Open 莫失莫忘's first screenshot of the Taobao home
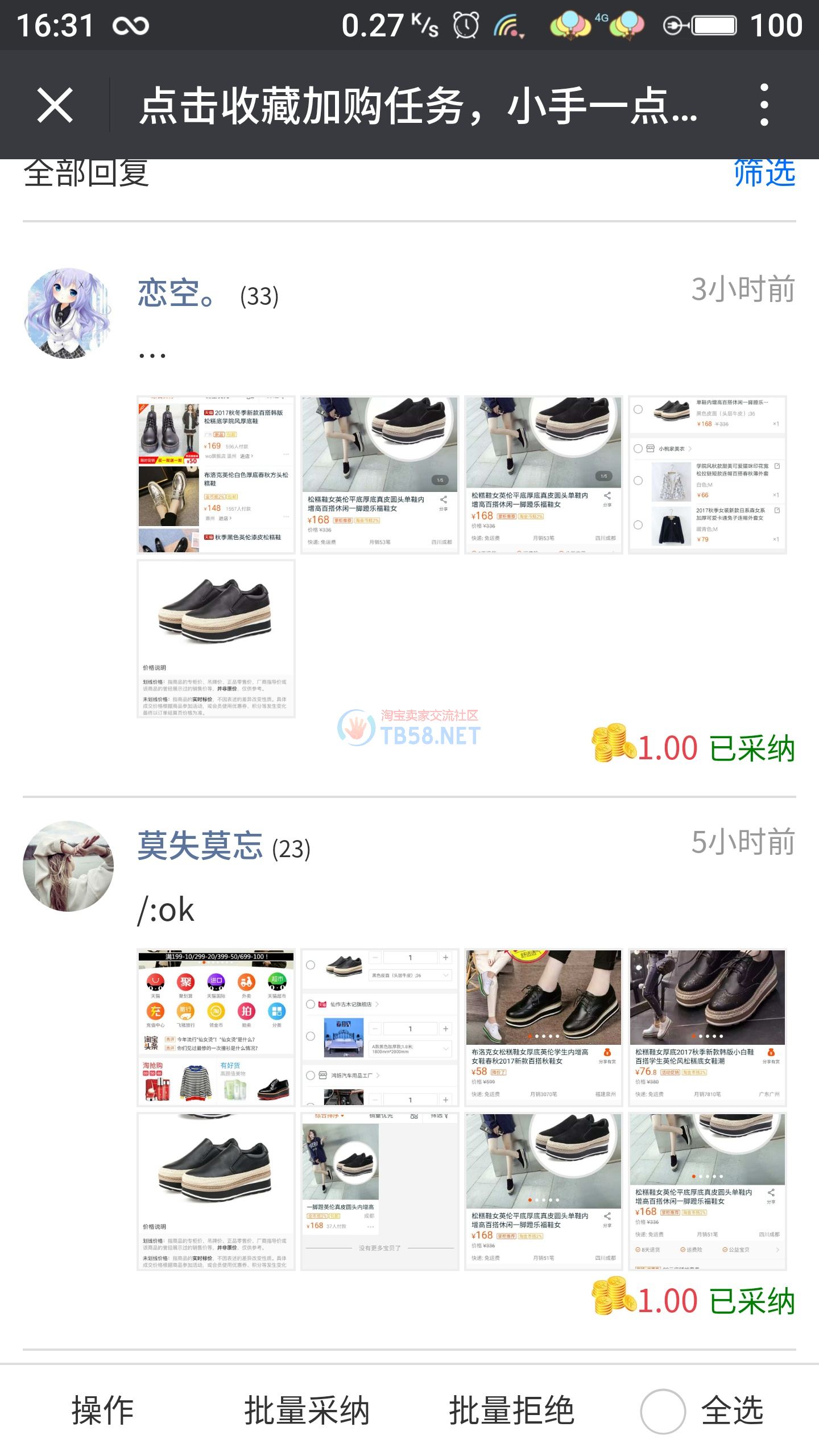This screenshot has width=819, height=1456. [x=216, y=1027]
